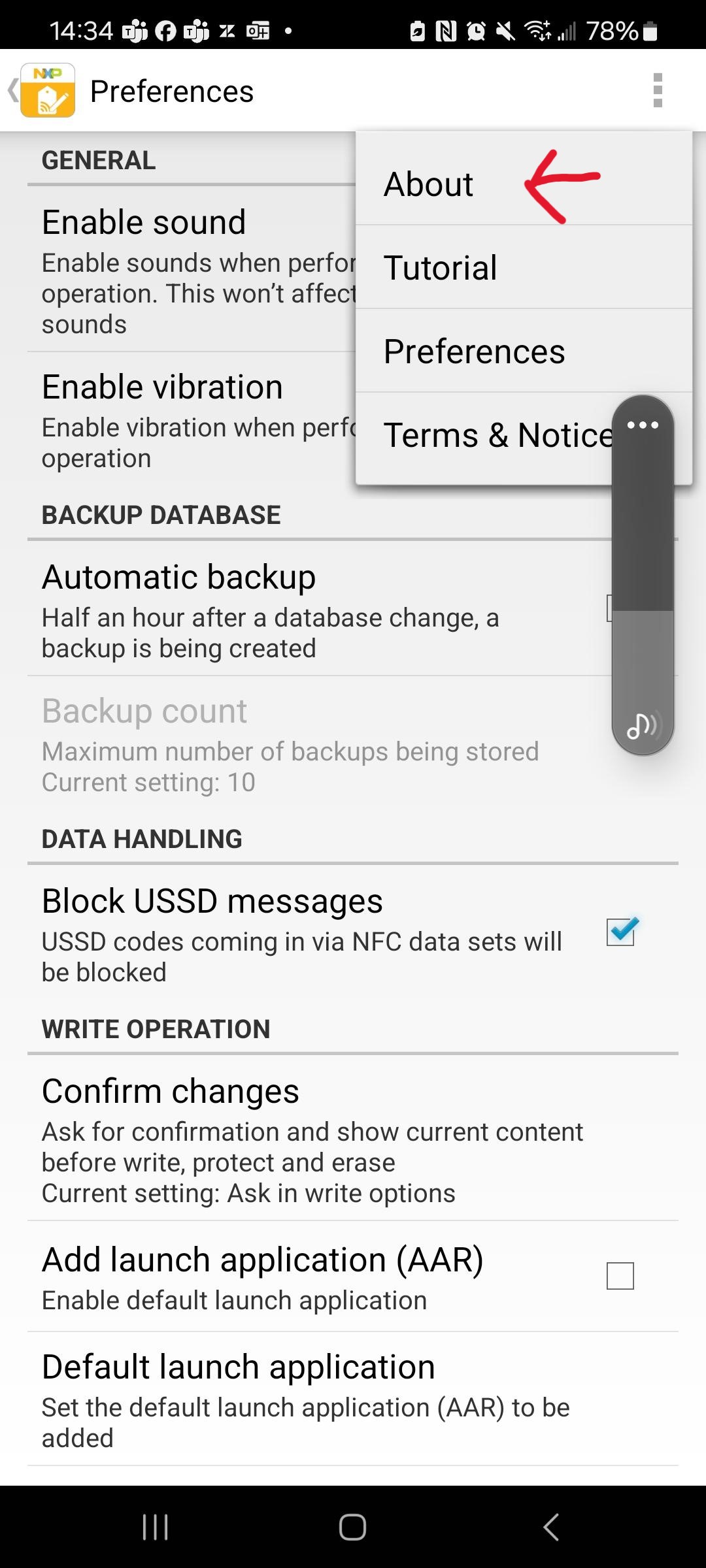Viewport: 706px width, 1568px height.
Task: Enable Add launch application (AAR) checkbox
Action: tap(620, 1275)
